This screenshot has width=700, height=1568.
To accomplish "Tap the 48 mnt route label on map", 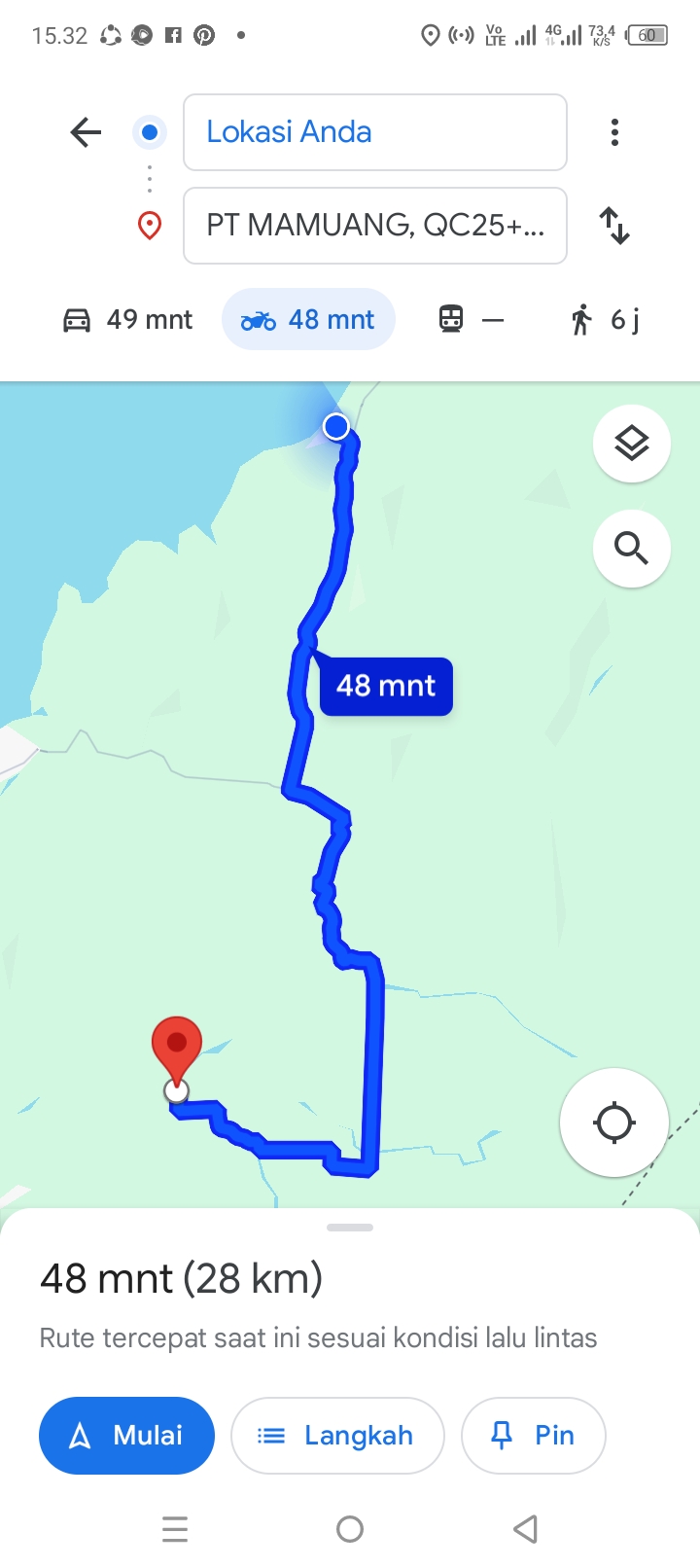I will 386,686.
